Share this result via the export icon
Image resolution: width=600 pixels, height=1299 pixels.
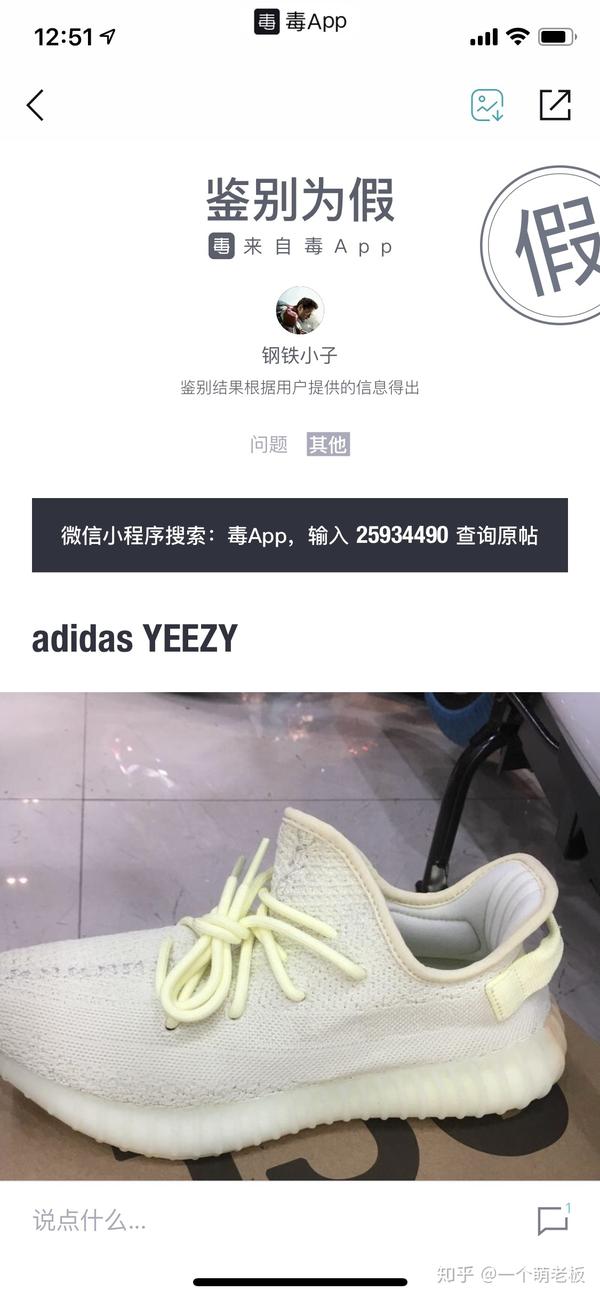555,105
